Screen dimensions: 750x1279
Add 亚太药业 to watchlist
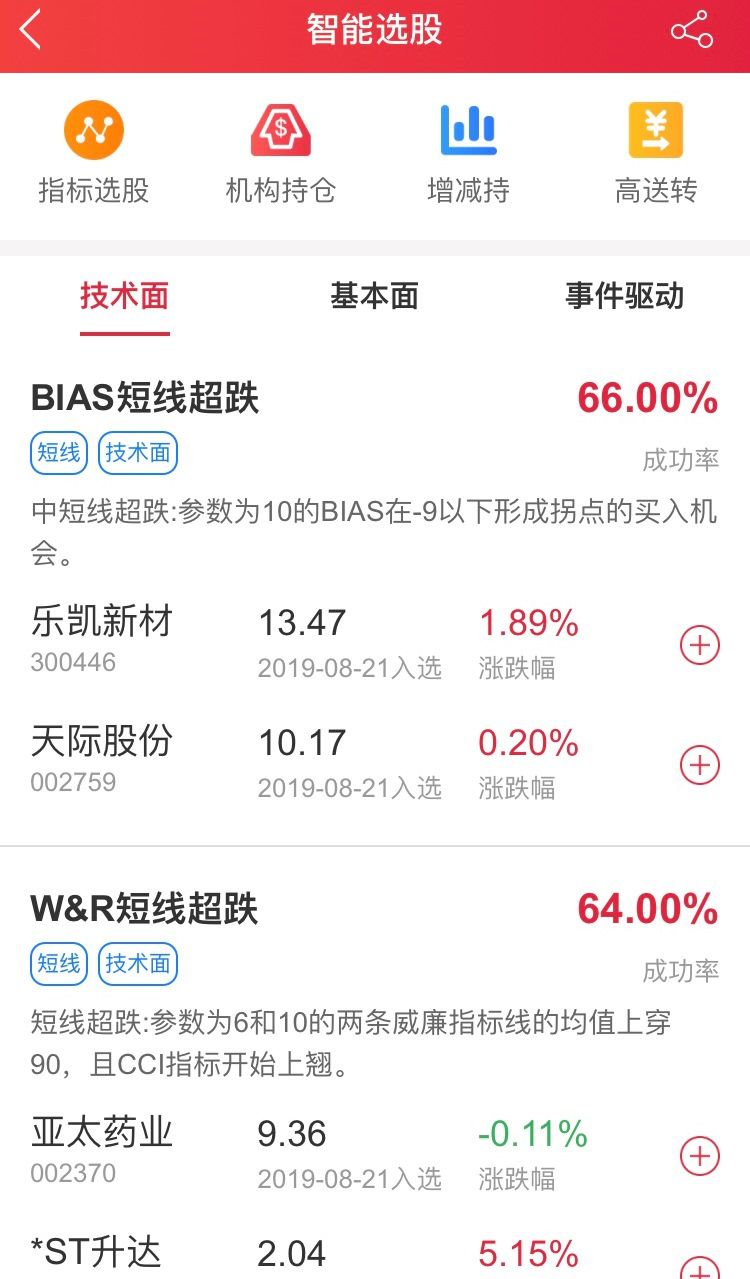coord(700,1156)
